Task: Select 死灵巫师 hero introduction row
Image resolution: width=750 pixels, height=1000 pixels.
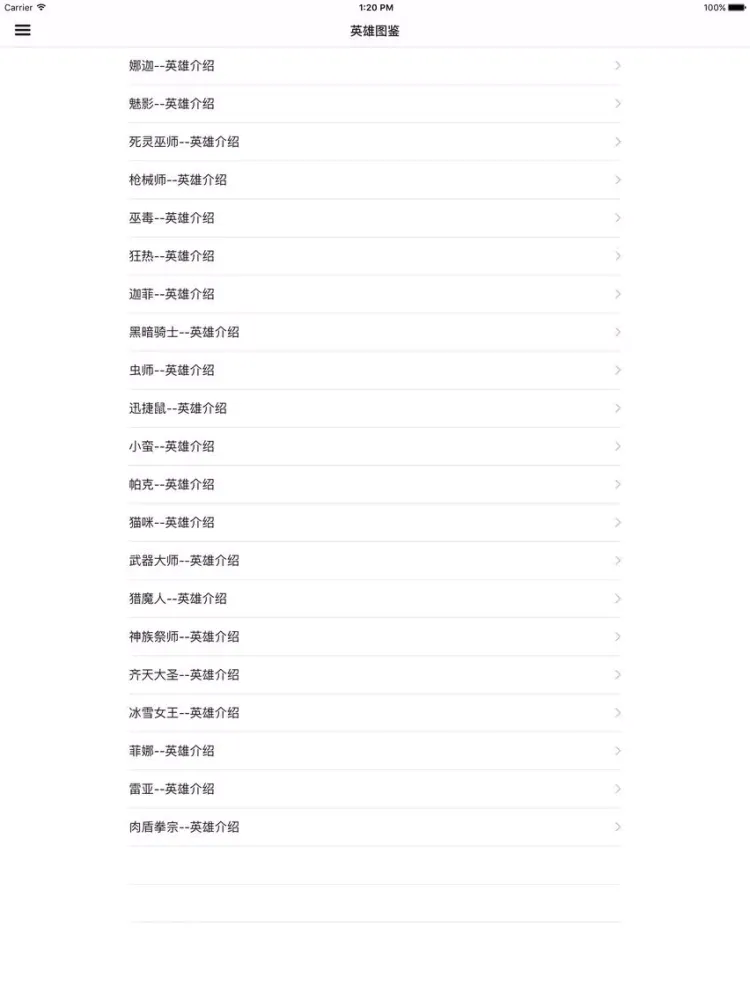Action: click(x=373, y=142)
